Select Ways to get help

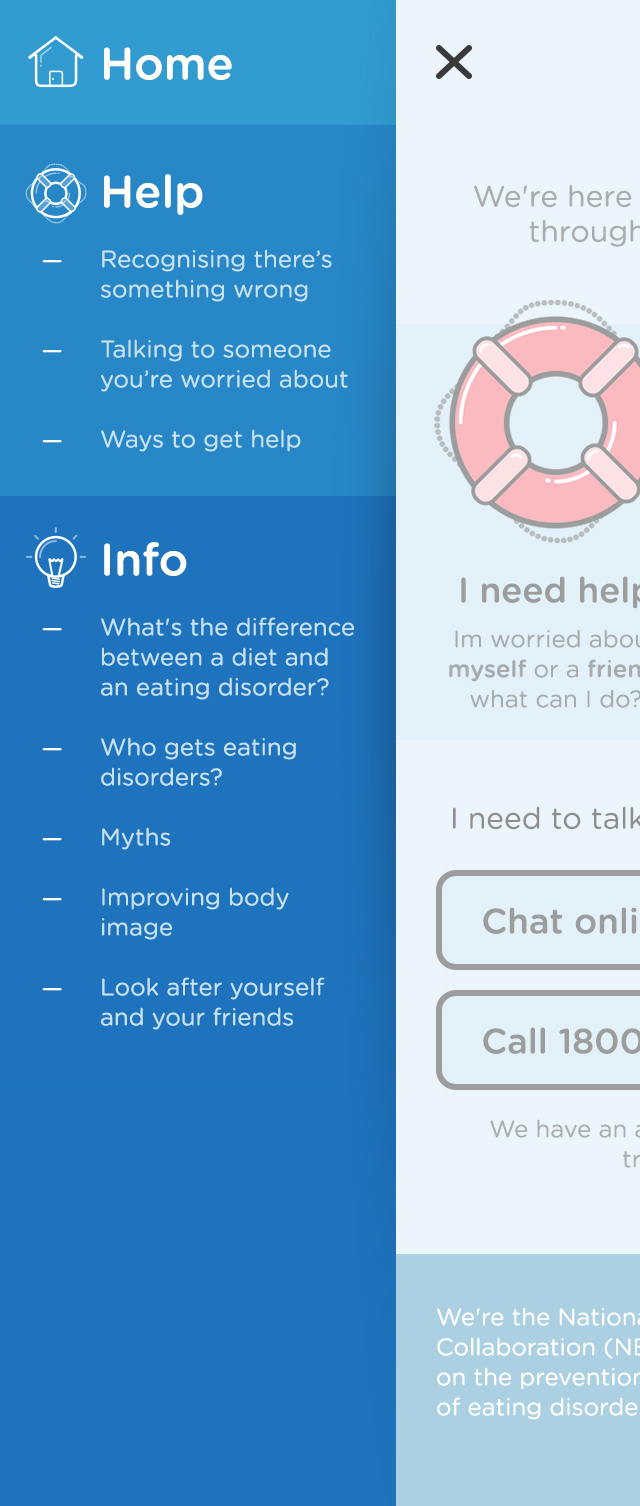pos(200,440)
